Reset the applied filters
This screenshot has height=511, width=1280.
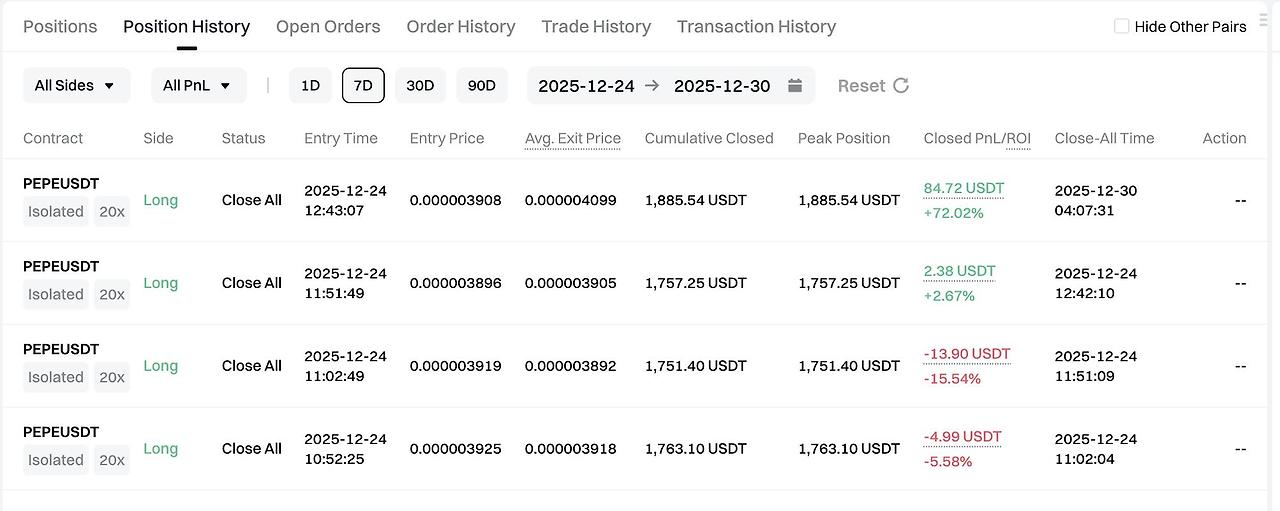873,85
